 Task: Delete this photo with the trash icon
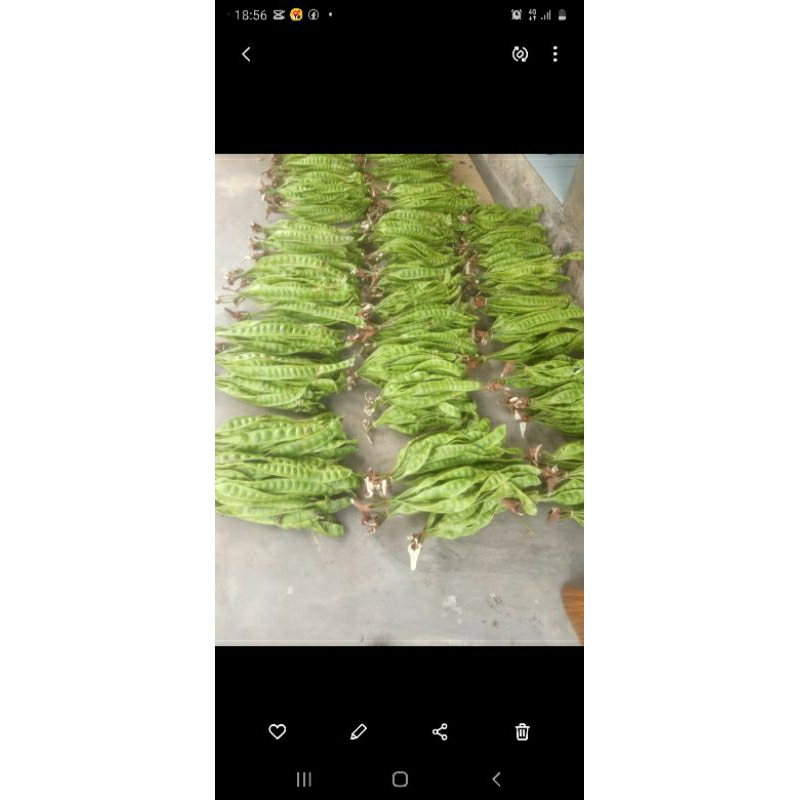(522, 732)
